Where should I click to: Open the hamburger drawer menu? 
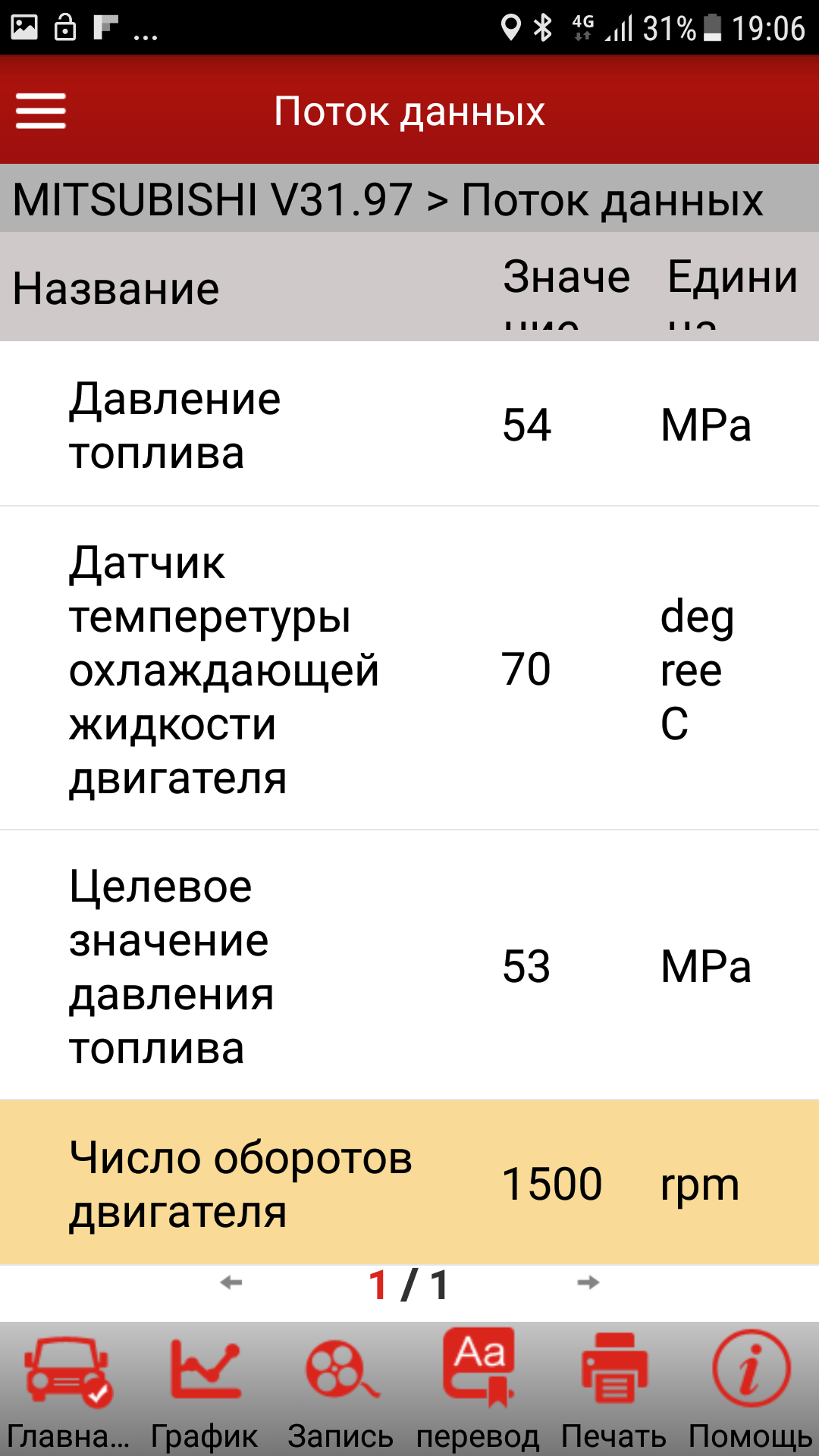pos(41,111)
